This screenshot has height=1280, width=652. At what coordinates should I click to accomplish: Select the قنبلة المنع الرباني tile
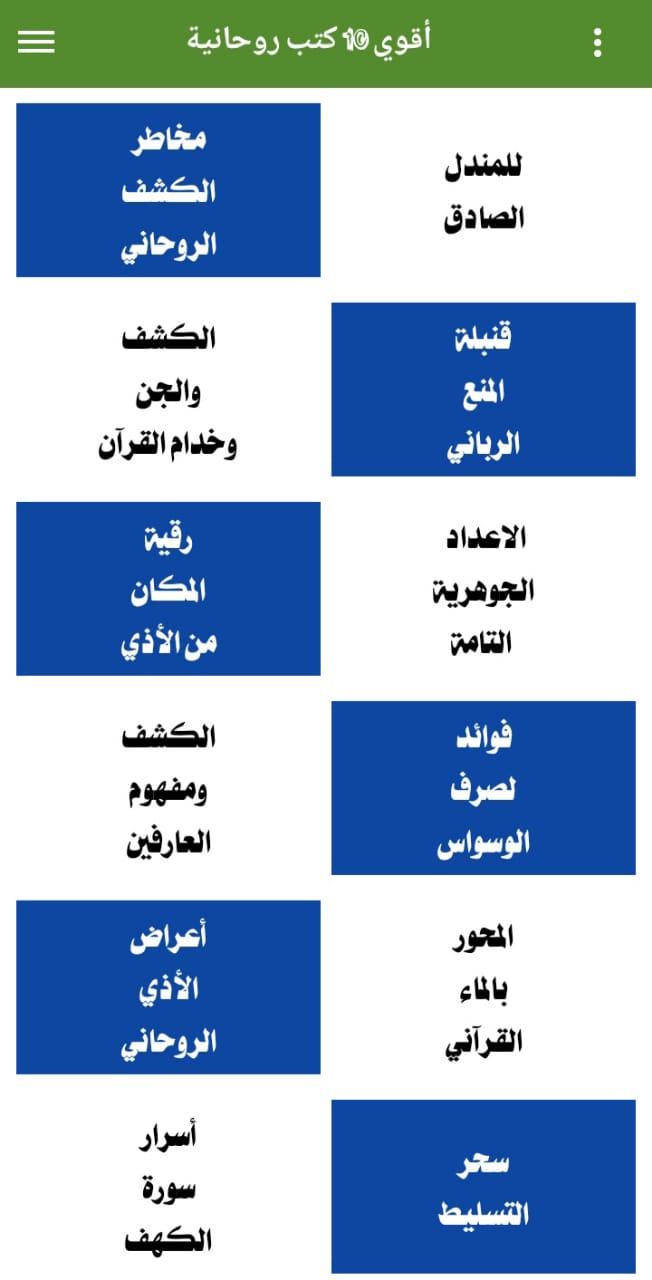tap(483, 390)
